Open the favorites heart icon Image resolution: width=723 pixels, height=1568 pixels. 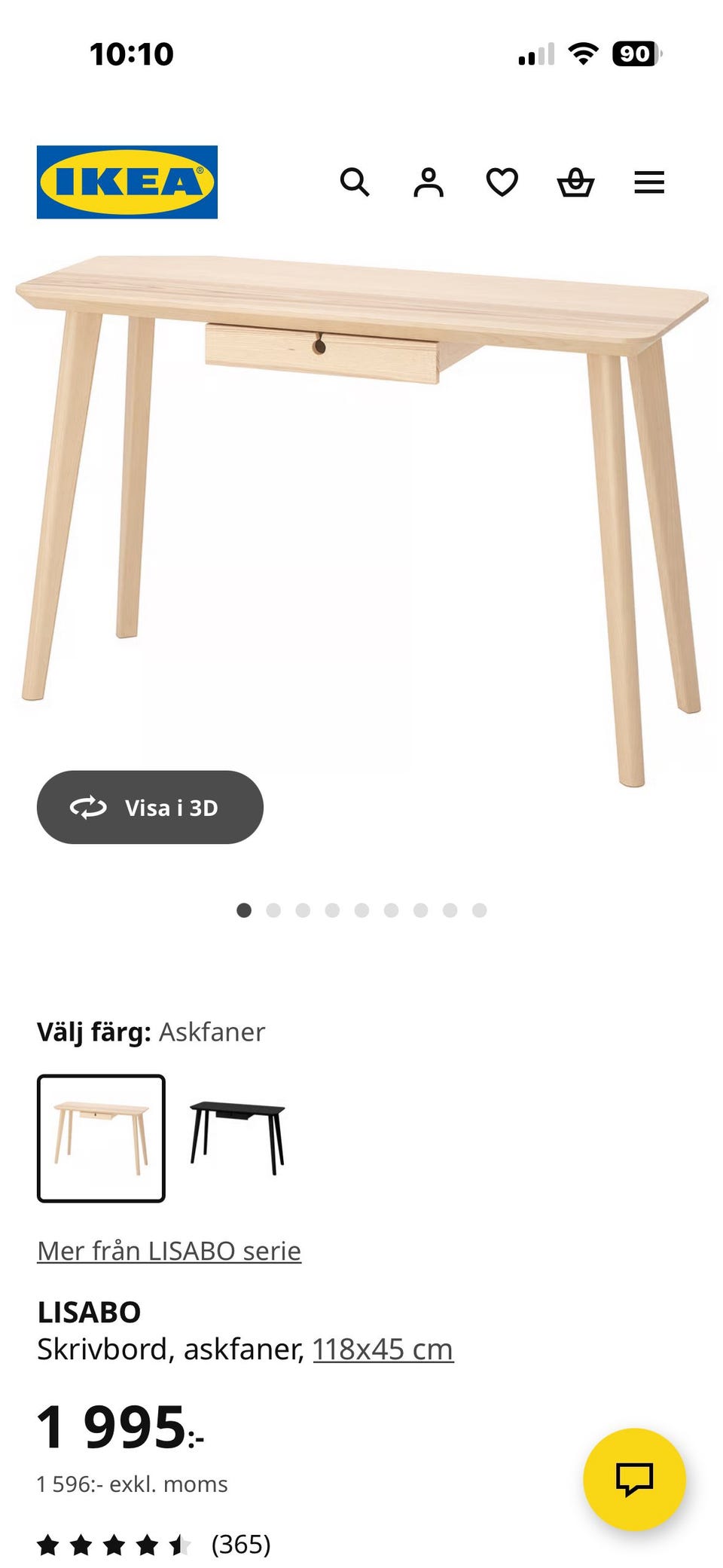pos(501,182)
